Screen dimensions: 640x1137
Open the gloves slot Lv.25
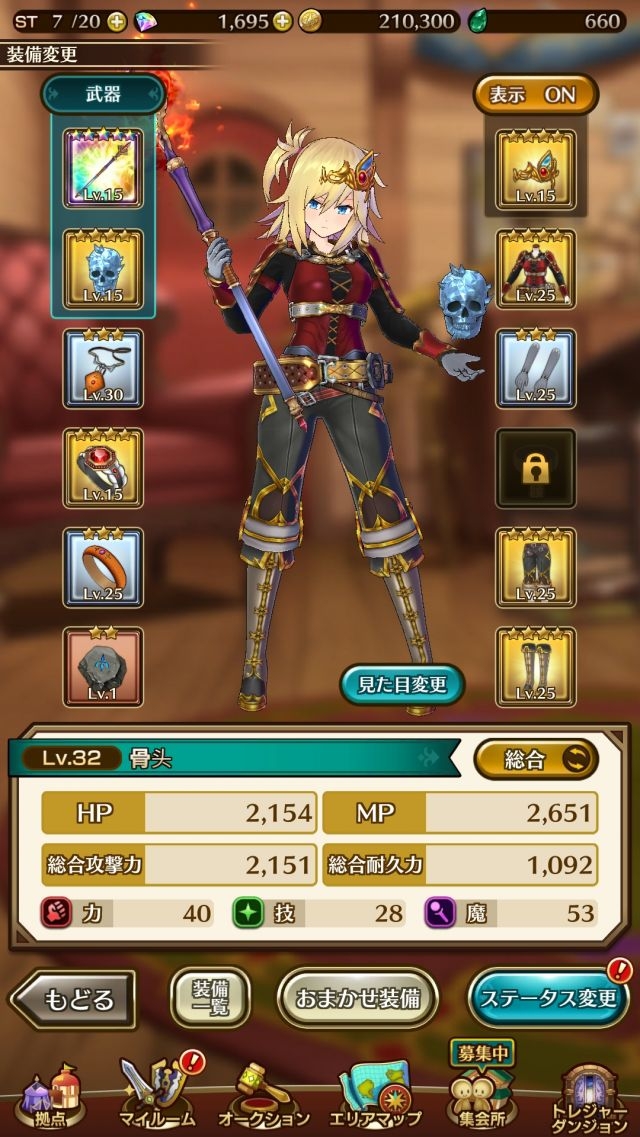pos(536,367)
